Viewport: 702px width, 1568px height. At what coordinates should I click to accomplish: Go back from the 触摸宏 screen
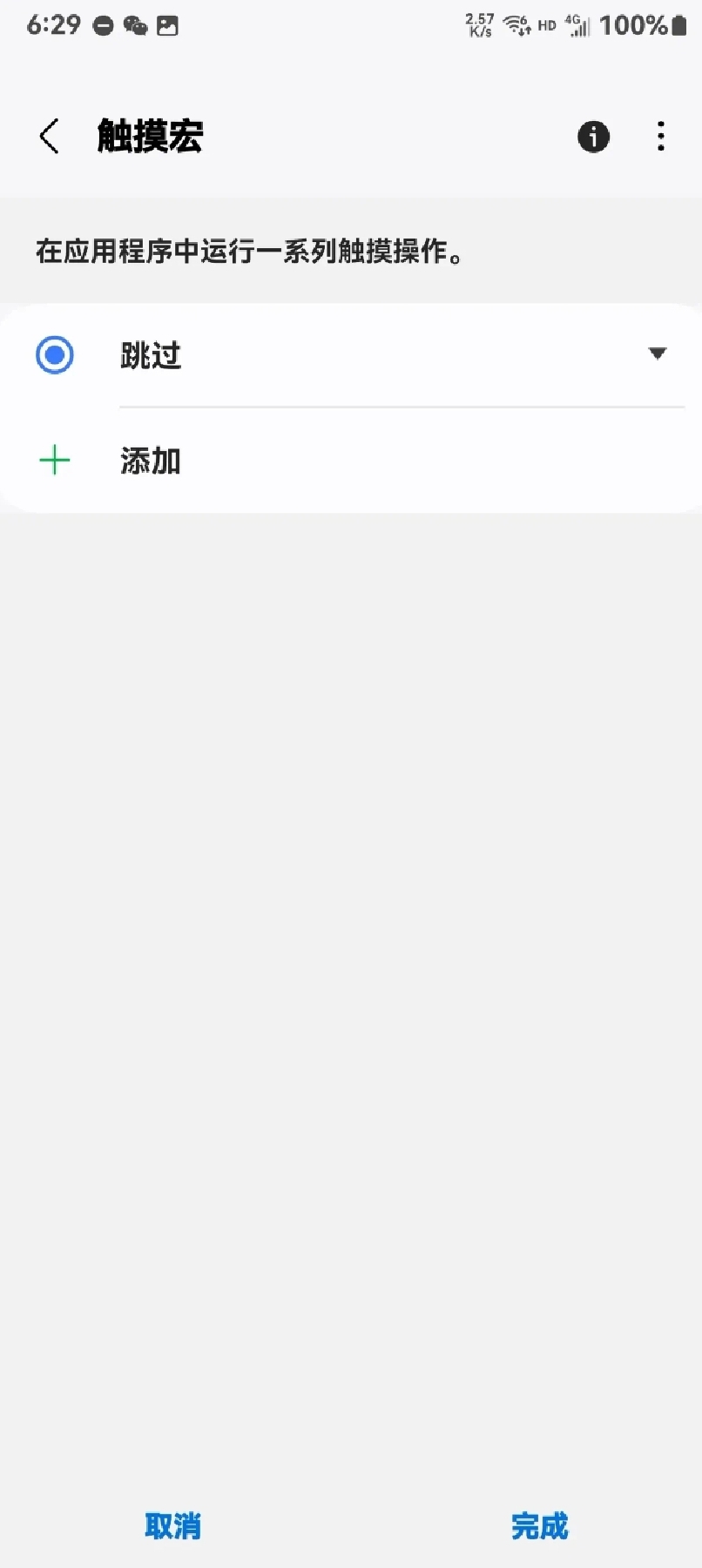tap(50, 137)
